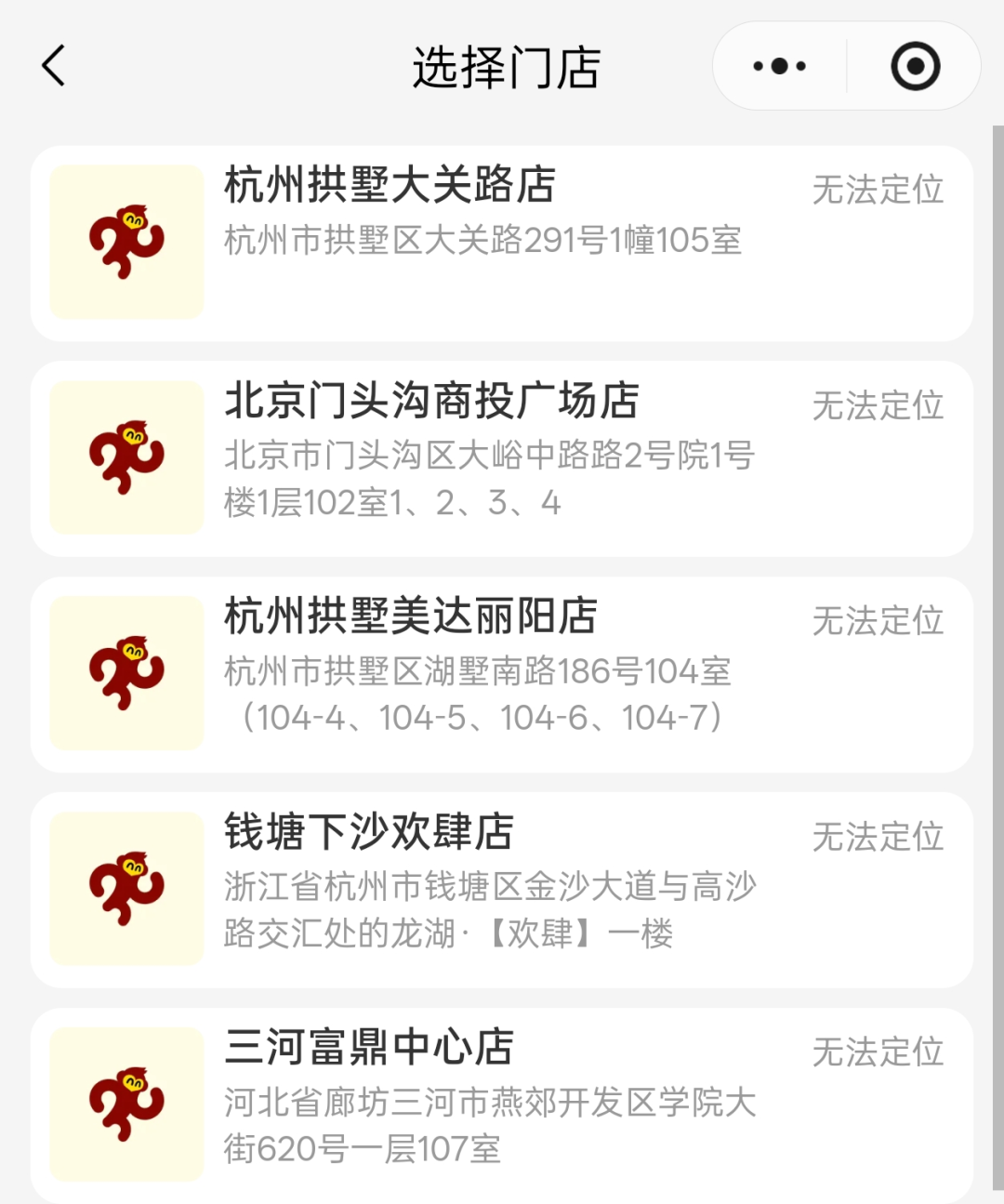Choose the 三河富鼎中心店 store
The image size is (1004, 1204).
[x=502, y=1105]
